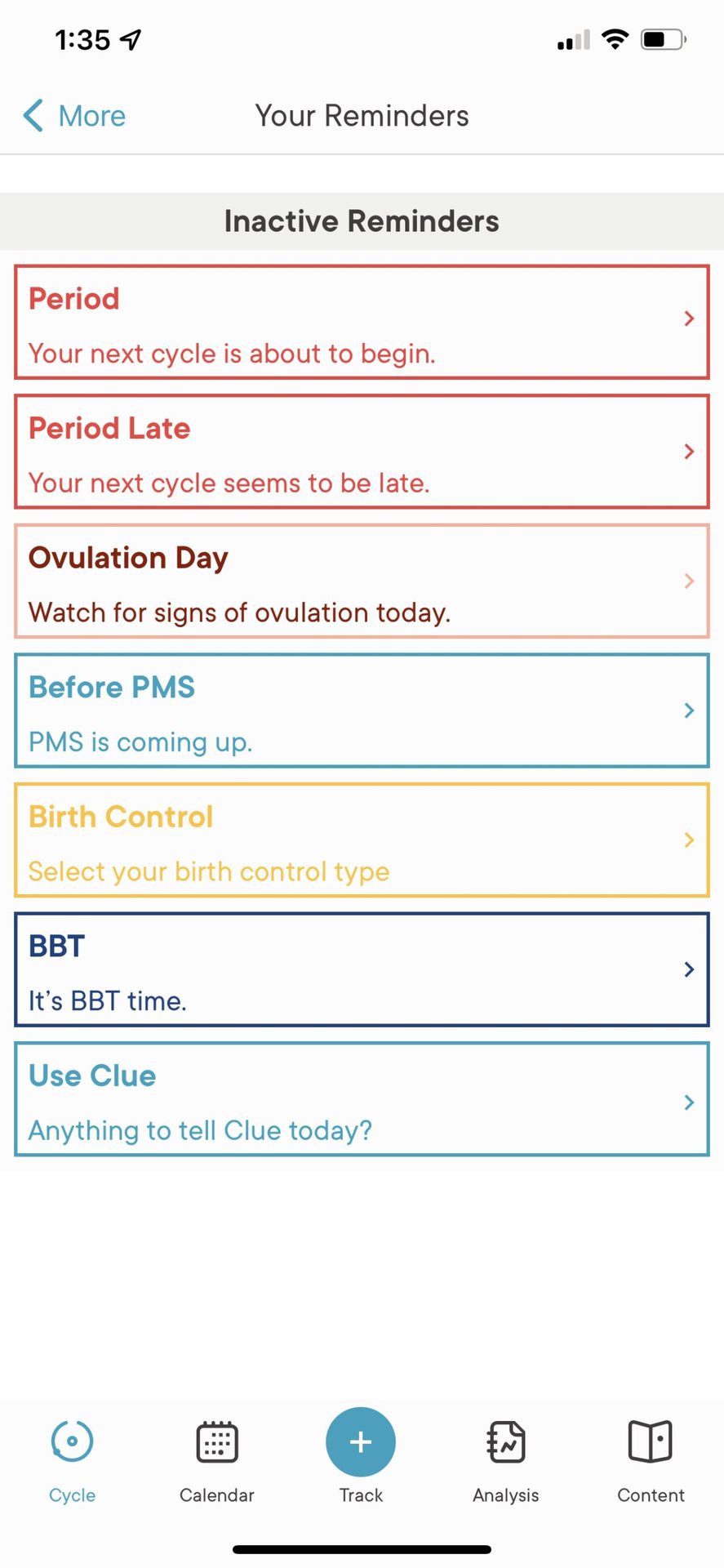Open the BBT reminder
This screenshot has height=1568, width=724.
click(362, 969)
